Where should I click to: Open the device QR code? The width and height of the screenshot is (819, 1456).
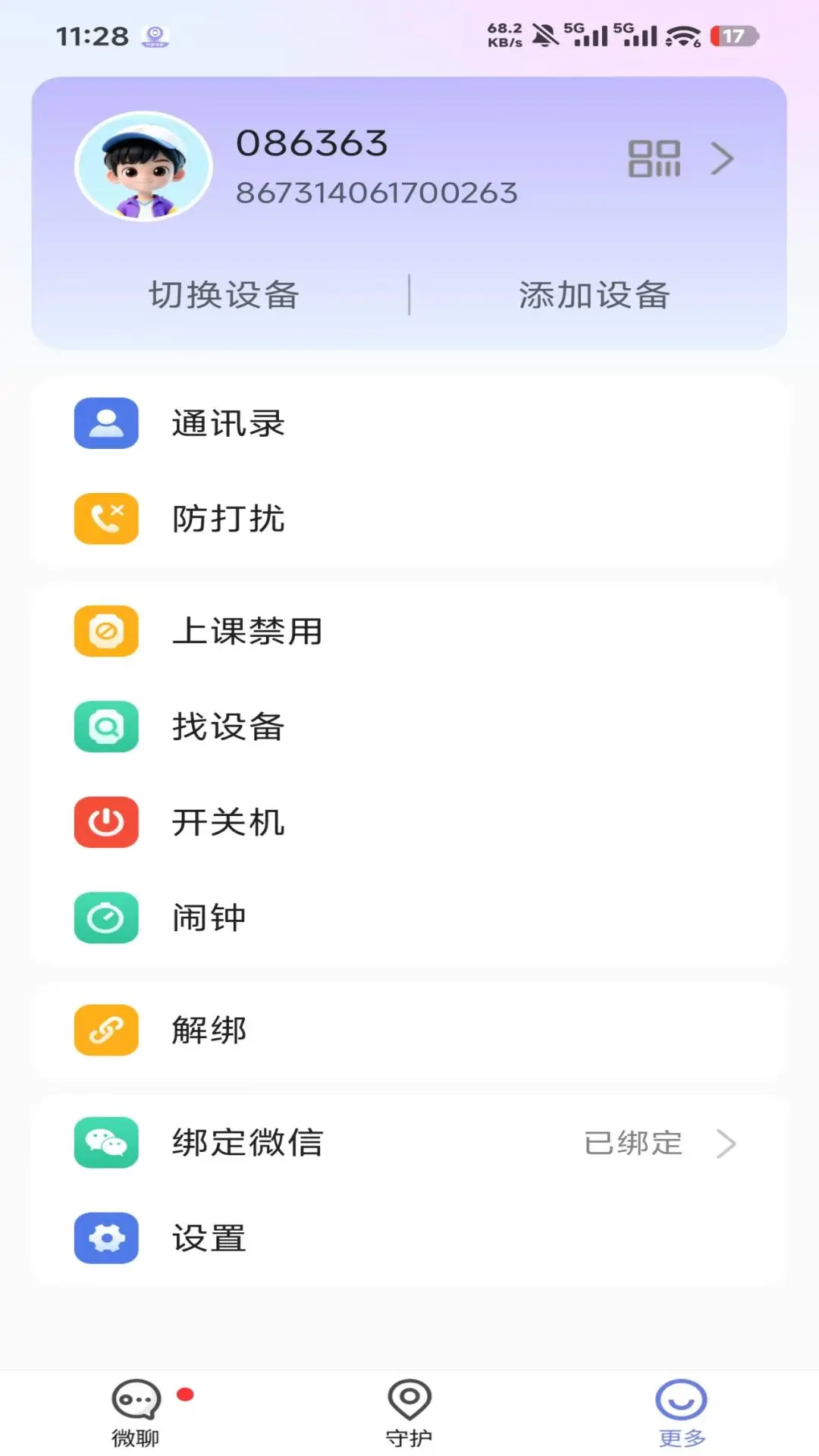[654, 158]
